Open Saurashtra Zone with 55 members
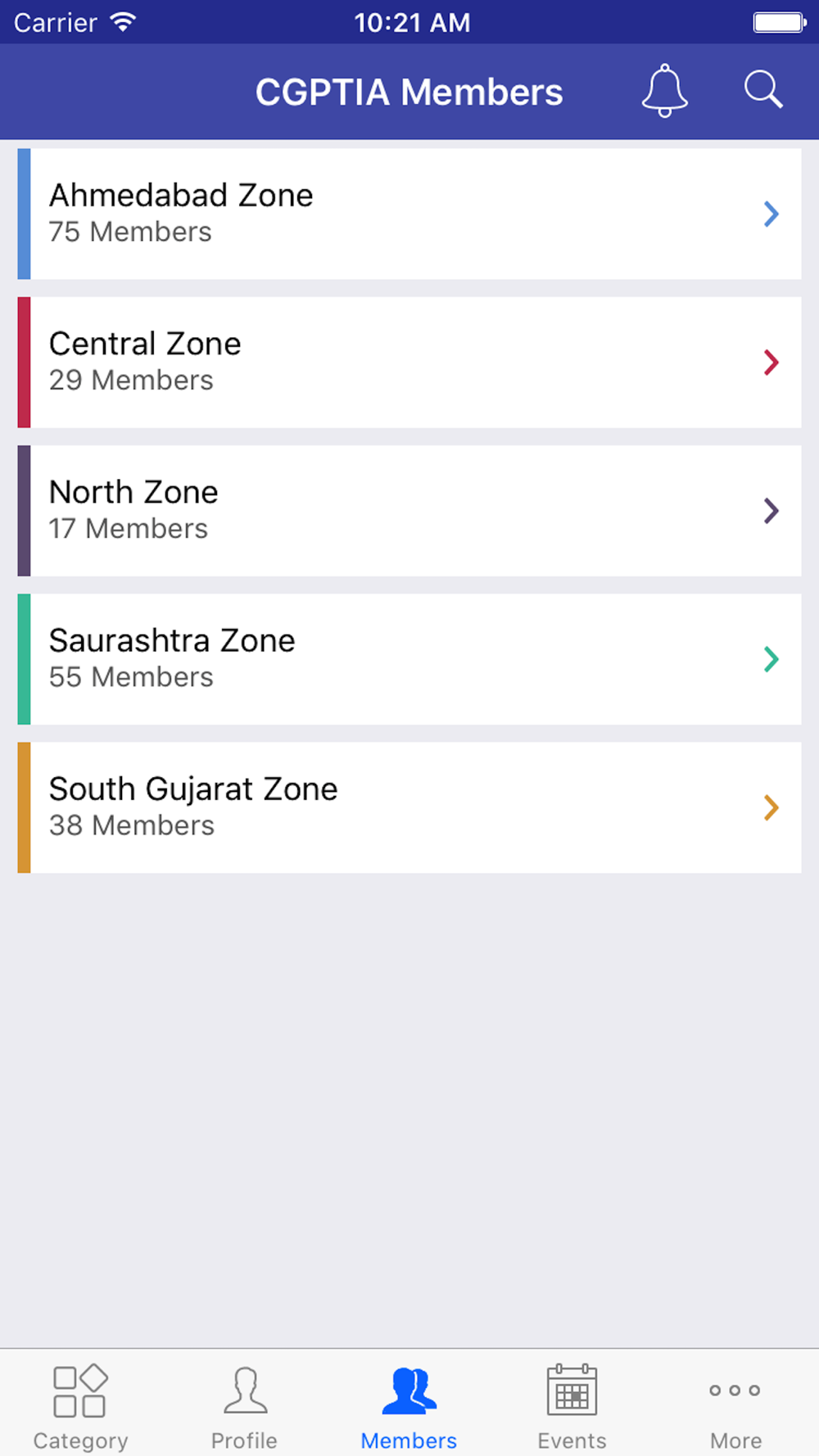 click(409, 659)
